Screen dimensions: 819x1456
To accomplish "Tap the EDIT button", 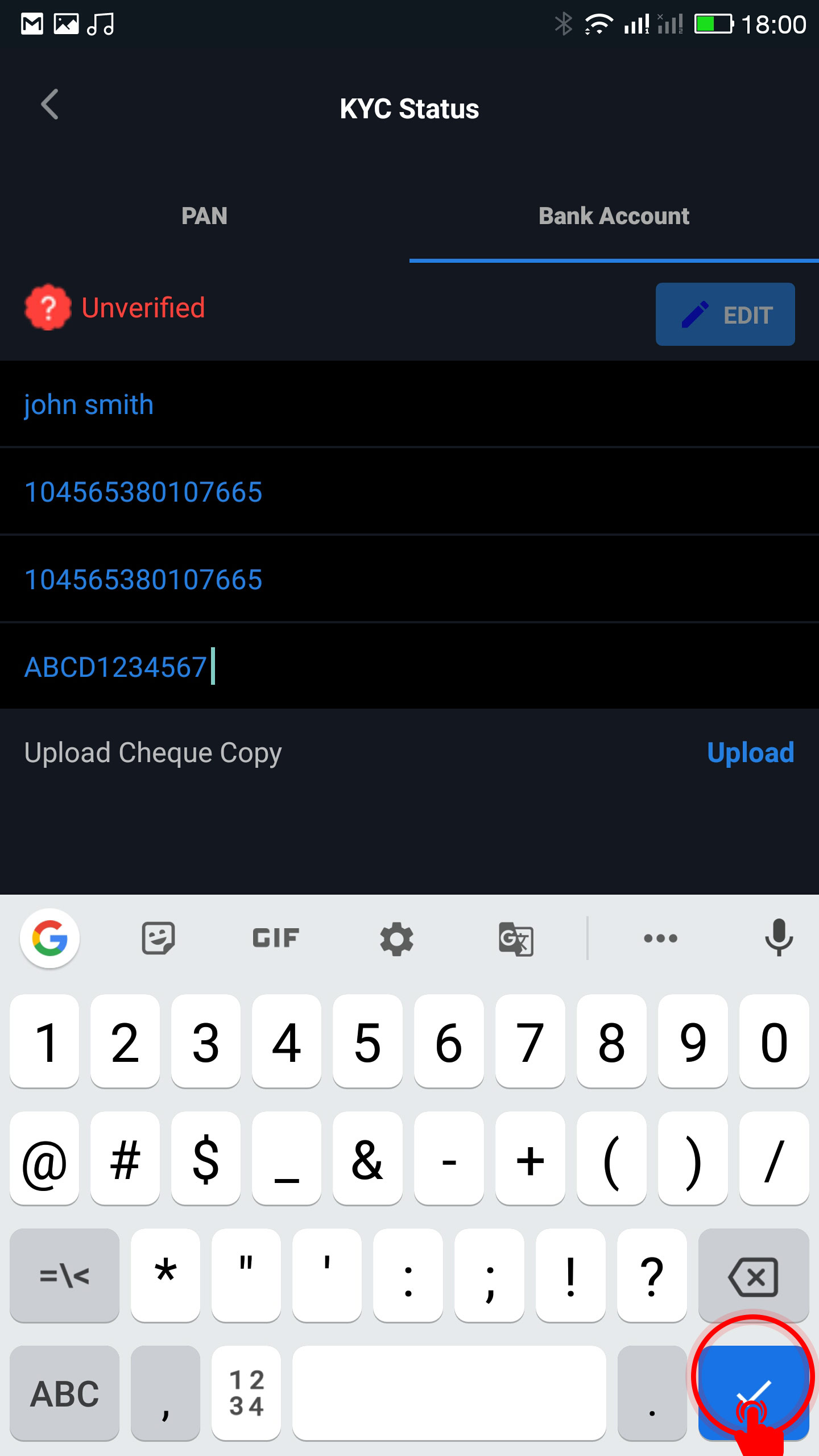I will click(725, 314).
